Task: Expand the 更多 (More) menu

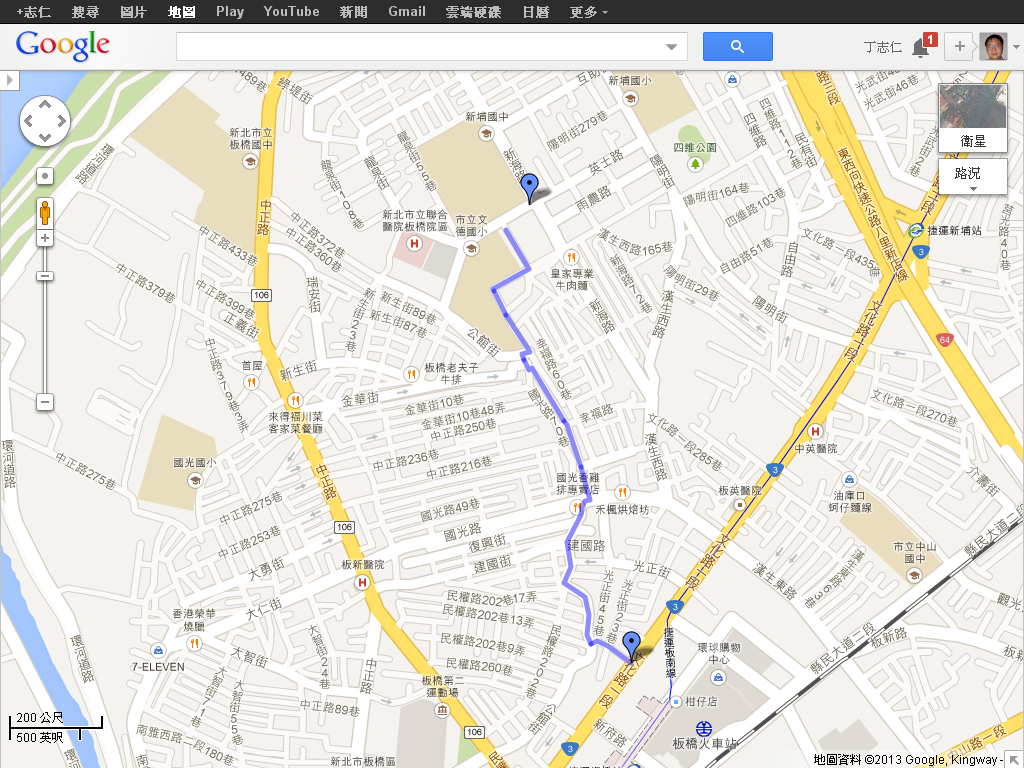Action: (588, 12)
